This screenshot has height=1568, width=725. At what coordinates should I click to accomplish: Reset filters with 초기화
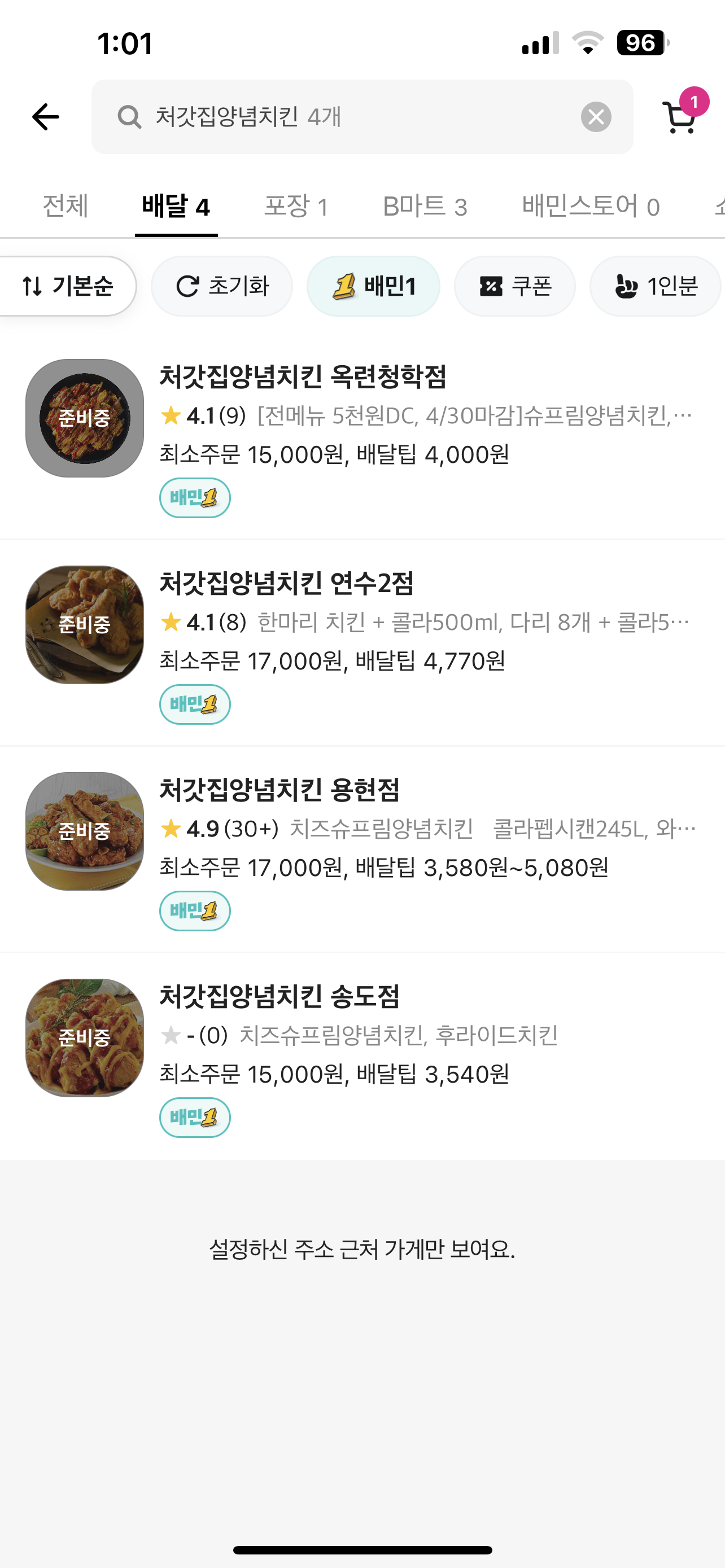tap(222, 286)
